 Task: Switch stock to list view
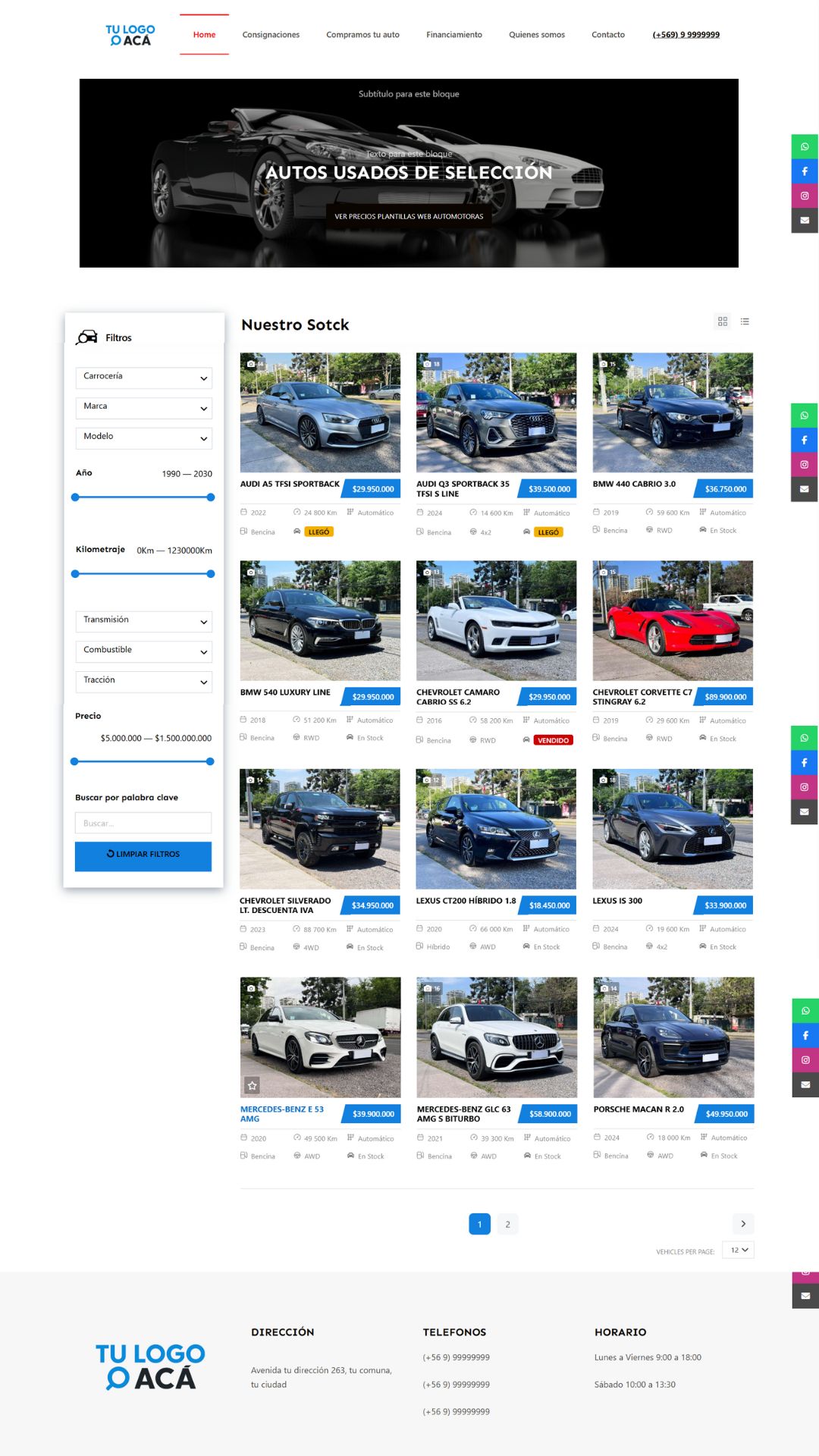pos(745,322)
